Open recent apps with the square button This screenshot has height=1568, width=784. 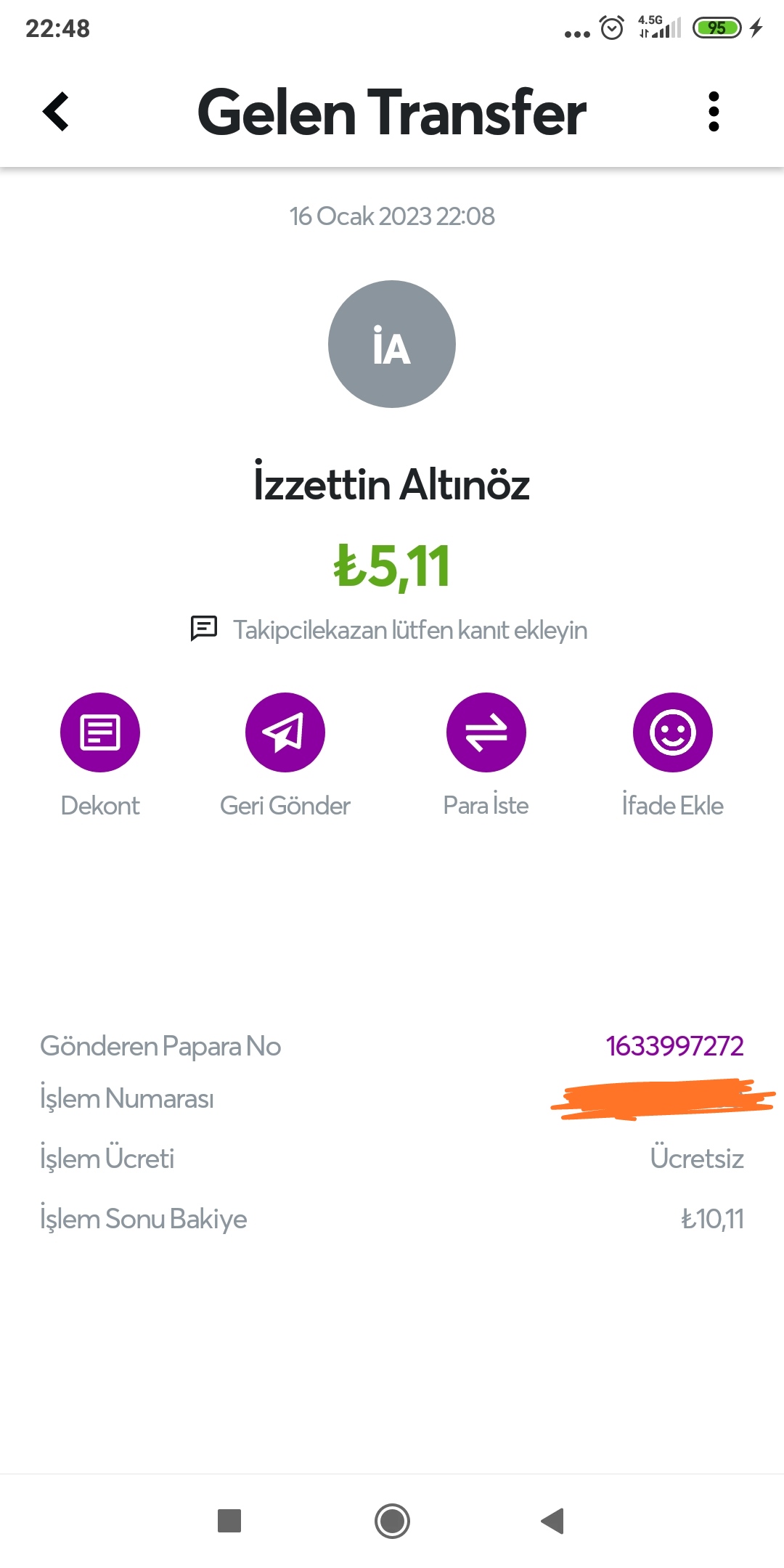click(x=229, y=1521)
